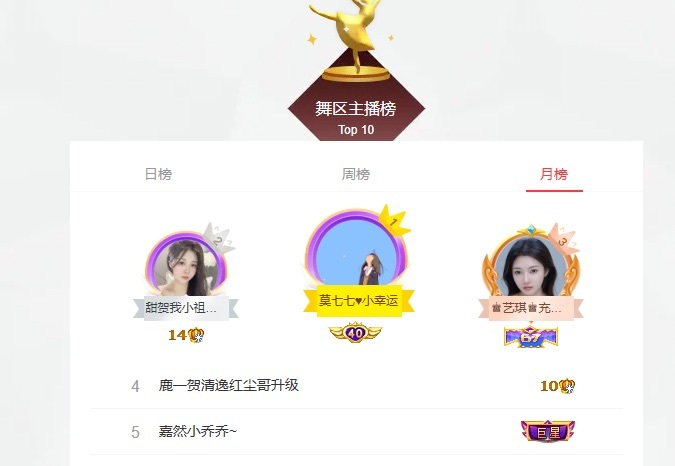Select the 月榜 tab
The height and width of the screenshot is (466, 675).
click(x=554, y=174)
